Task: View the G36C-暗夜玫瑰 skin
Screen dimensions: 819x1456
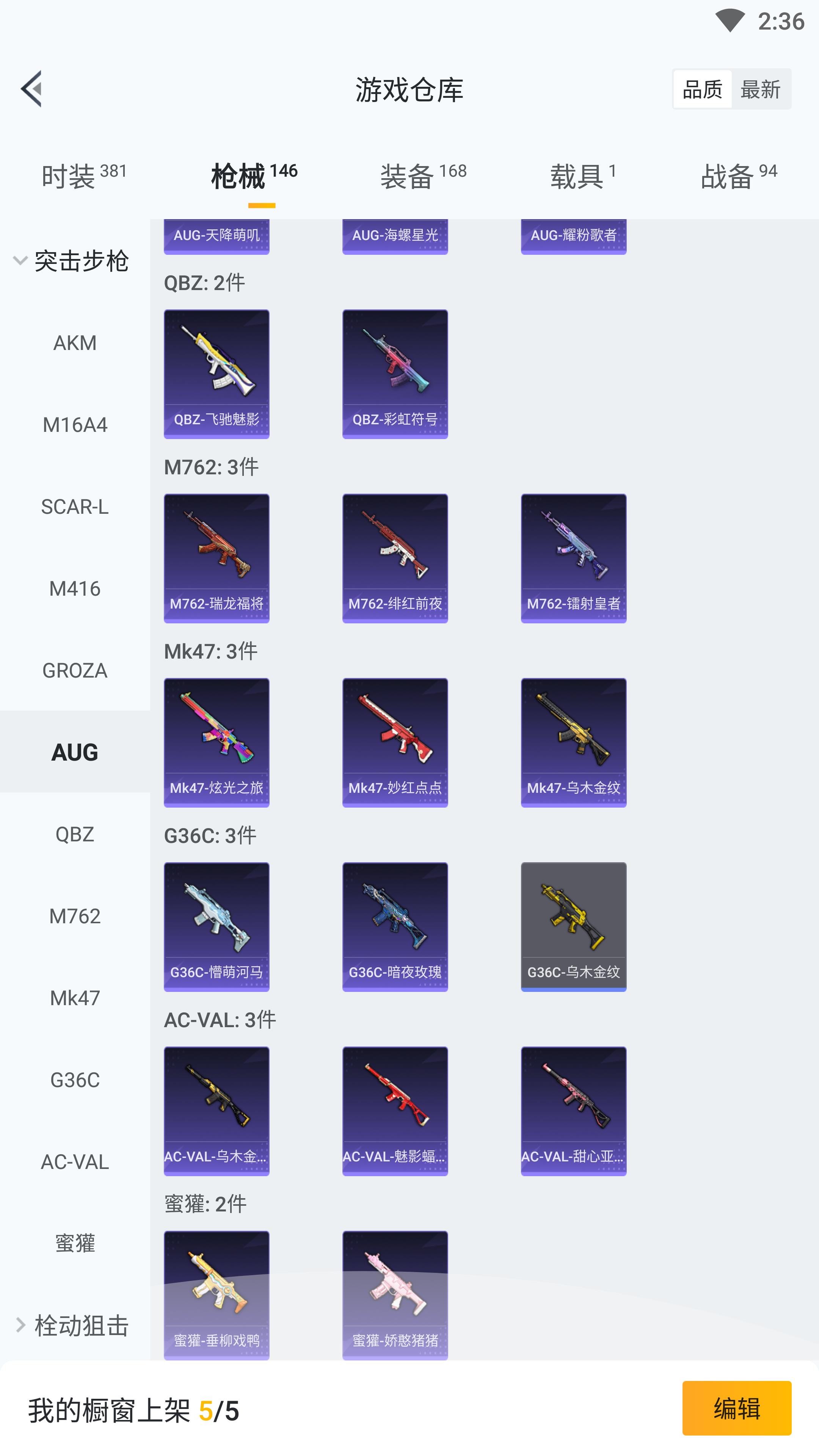Action: click(x=395, y=926)
